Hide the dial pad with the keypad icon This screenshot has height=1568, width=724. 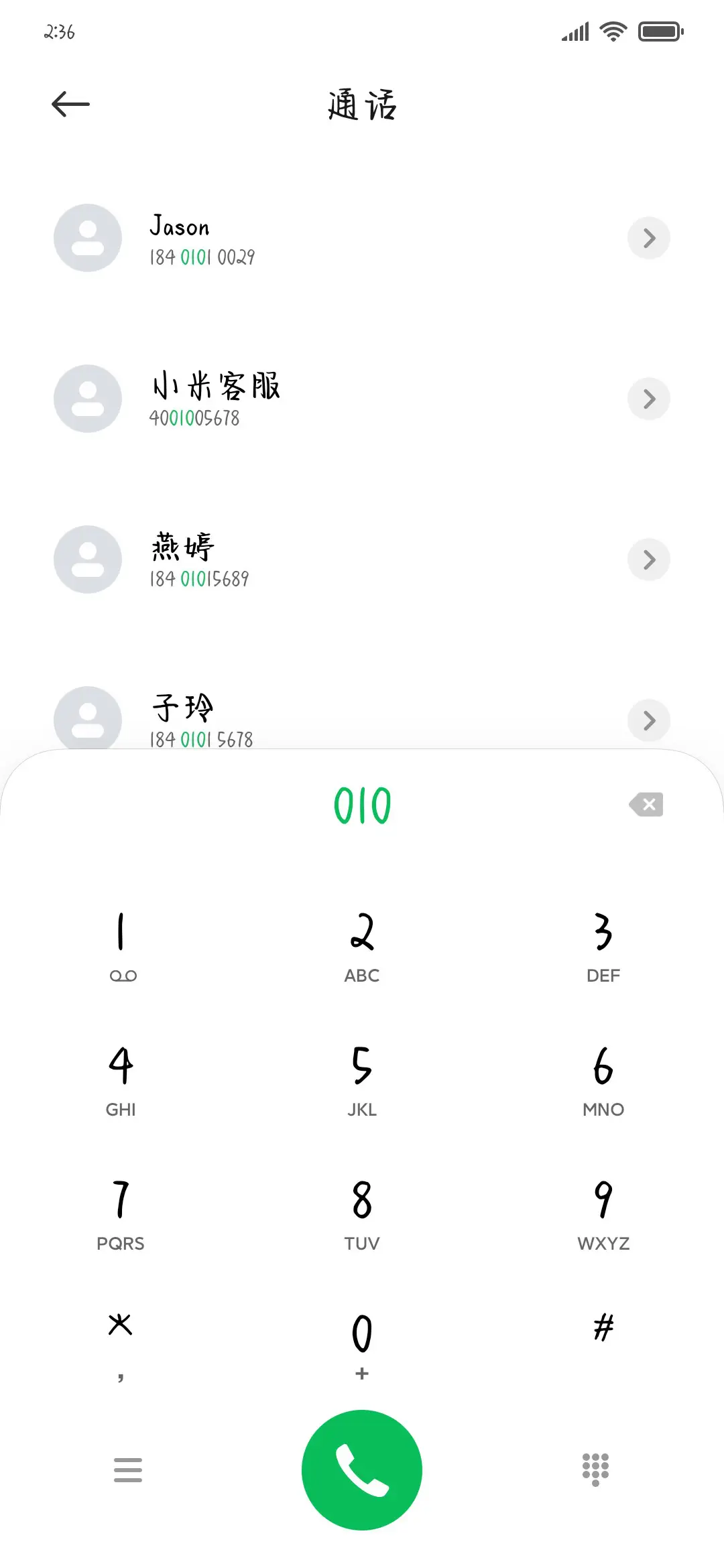tap(595, 1469)
